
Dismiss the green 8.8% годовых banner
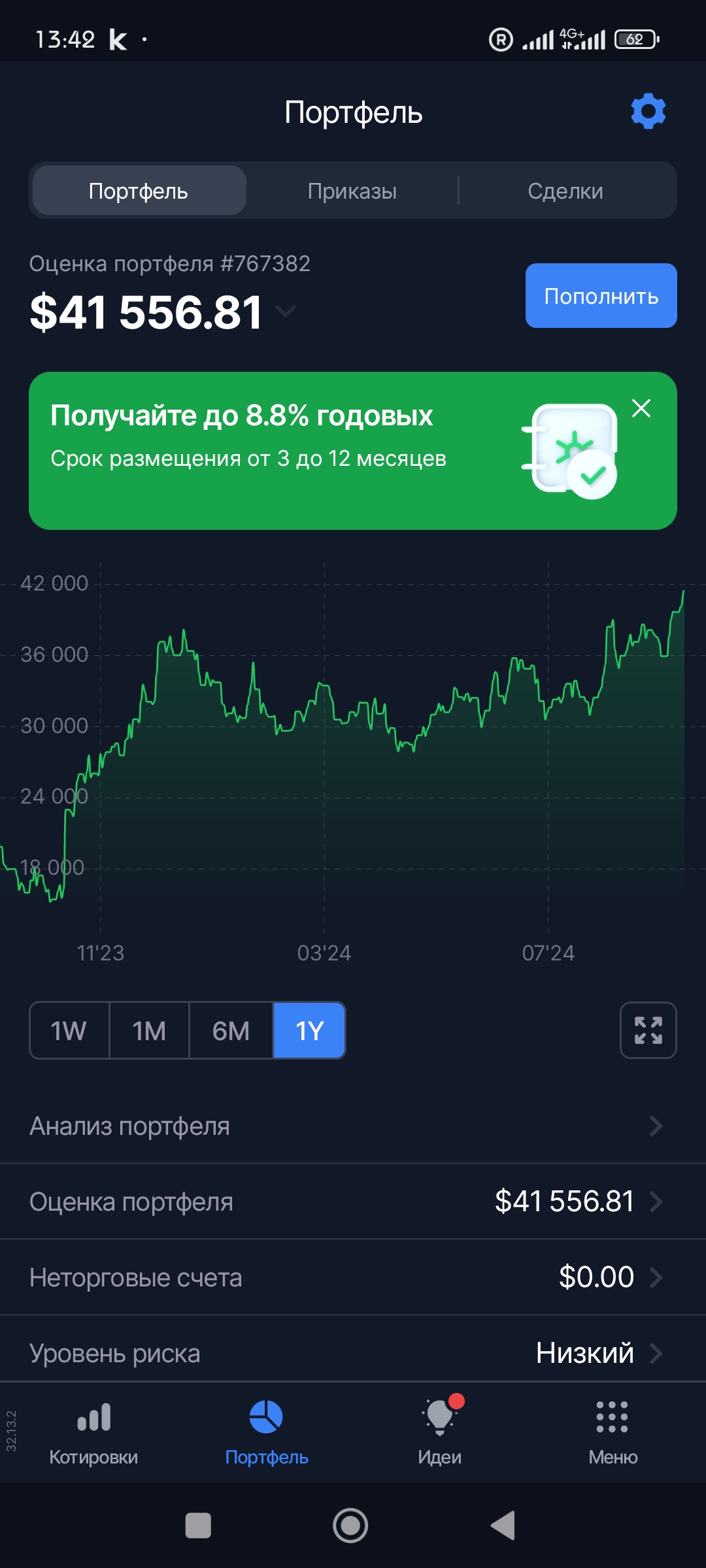coord(641,408)
